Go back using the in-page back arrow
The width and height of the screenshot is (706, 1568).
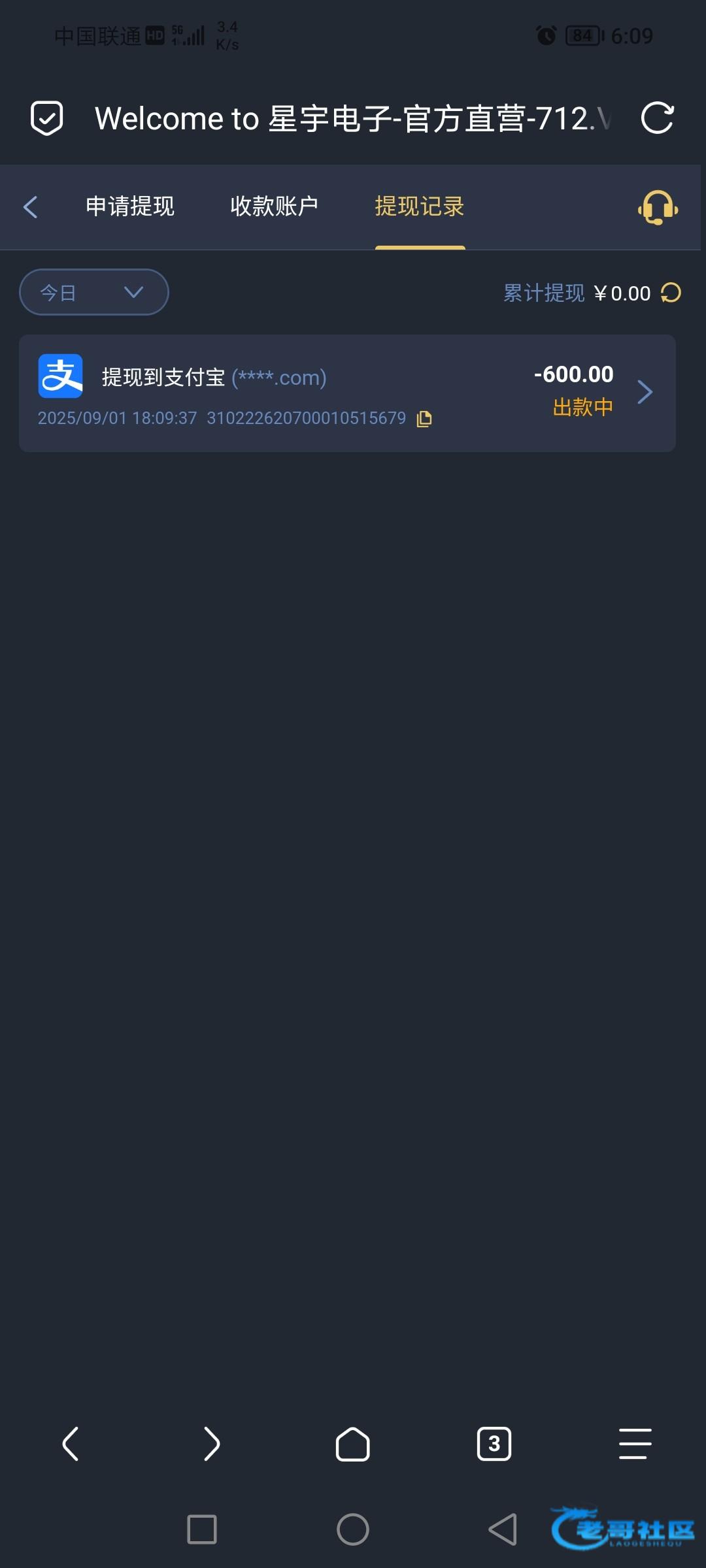coord(30,207)
